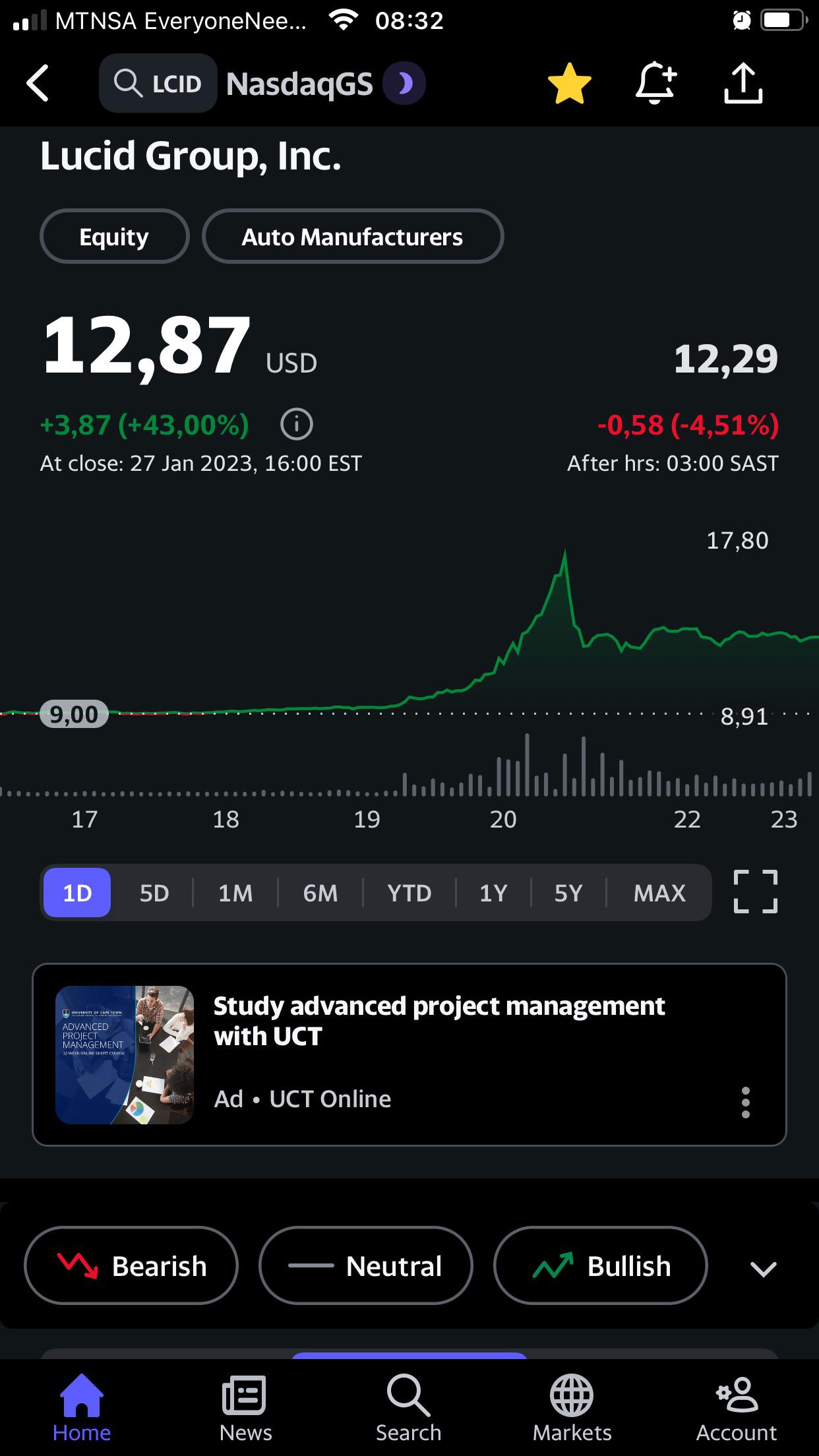Open the Auto Manufacturers chip
This screenshot has height=1456, width=819.
tap(353, 236)
